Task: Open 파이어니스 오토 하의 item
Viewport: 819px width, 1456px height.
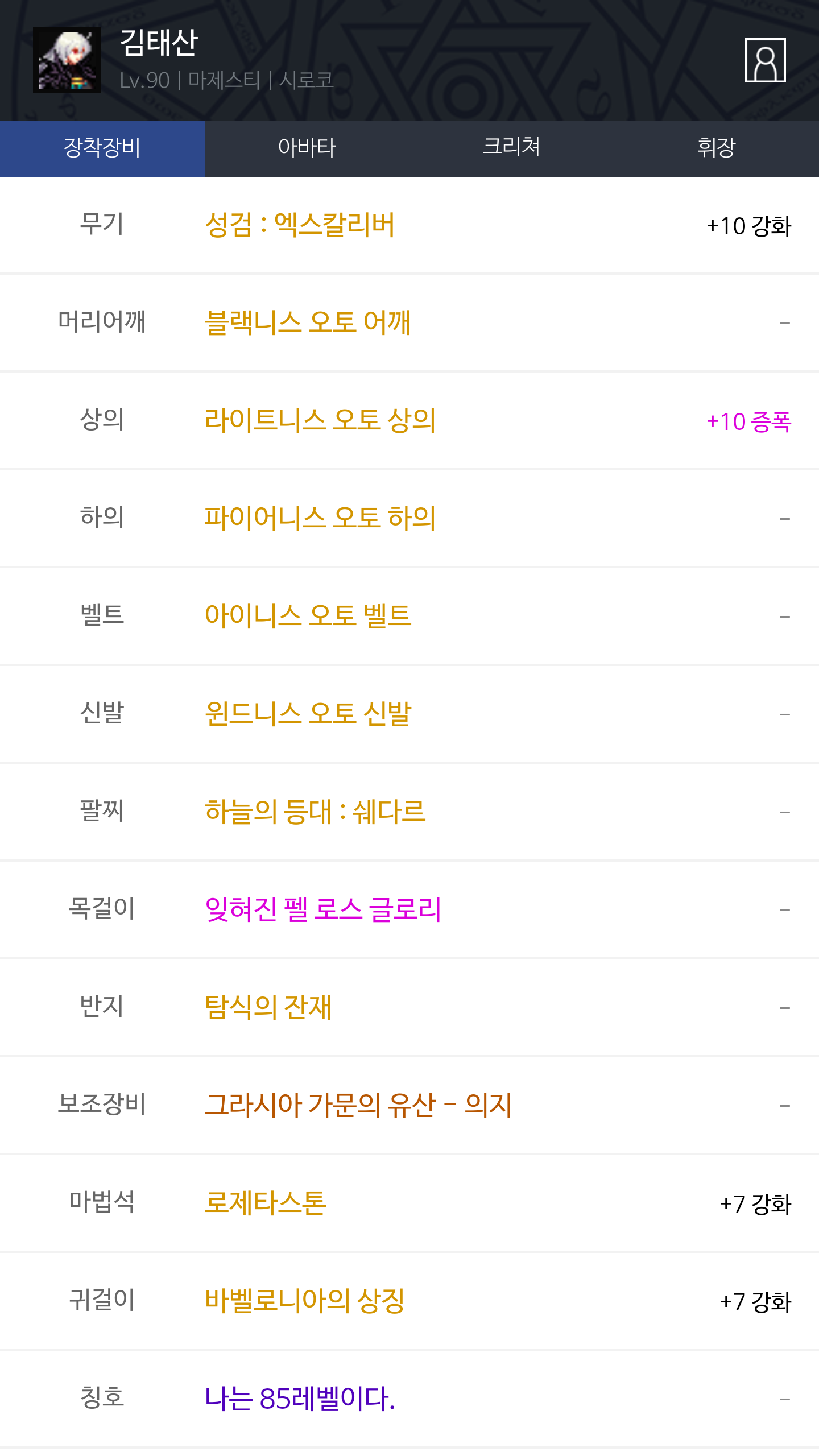Action: 320,518
